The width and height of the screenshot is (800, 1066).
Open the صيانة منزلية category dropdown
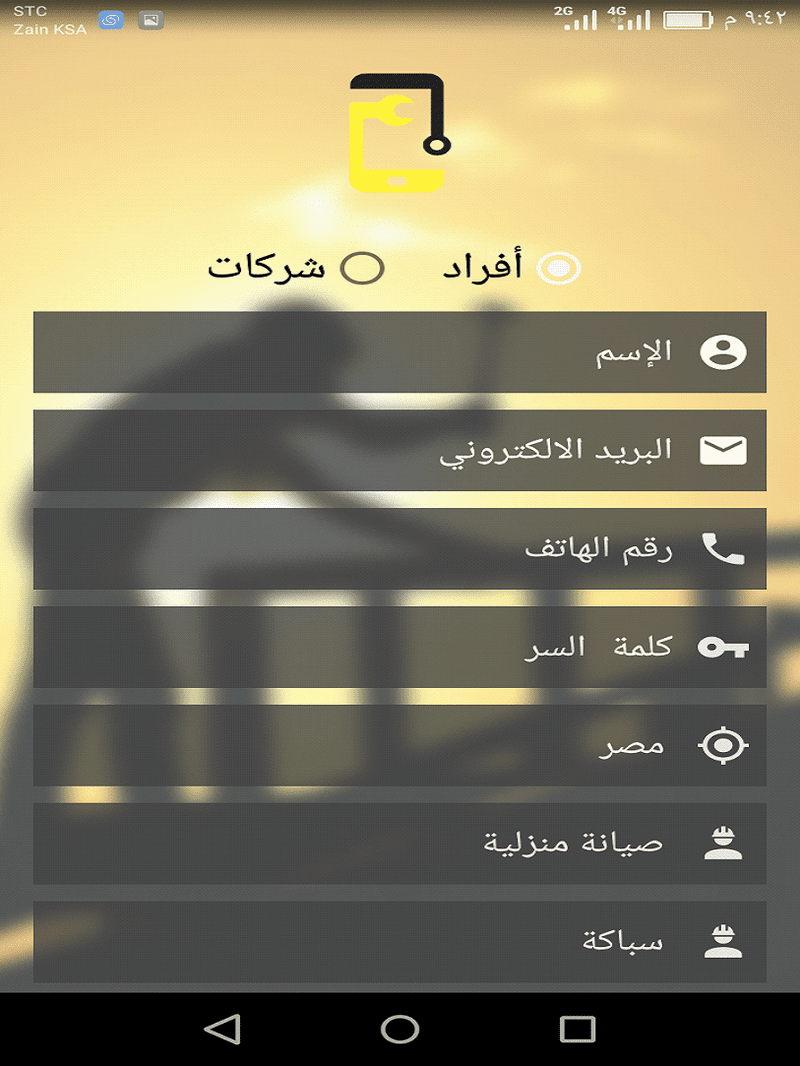(x=400, y=843)
